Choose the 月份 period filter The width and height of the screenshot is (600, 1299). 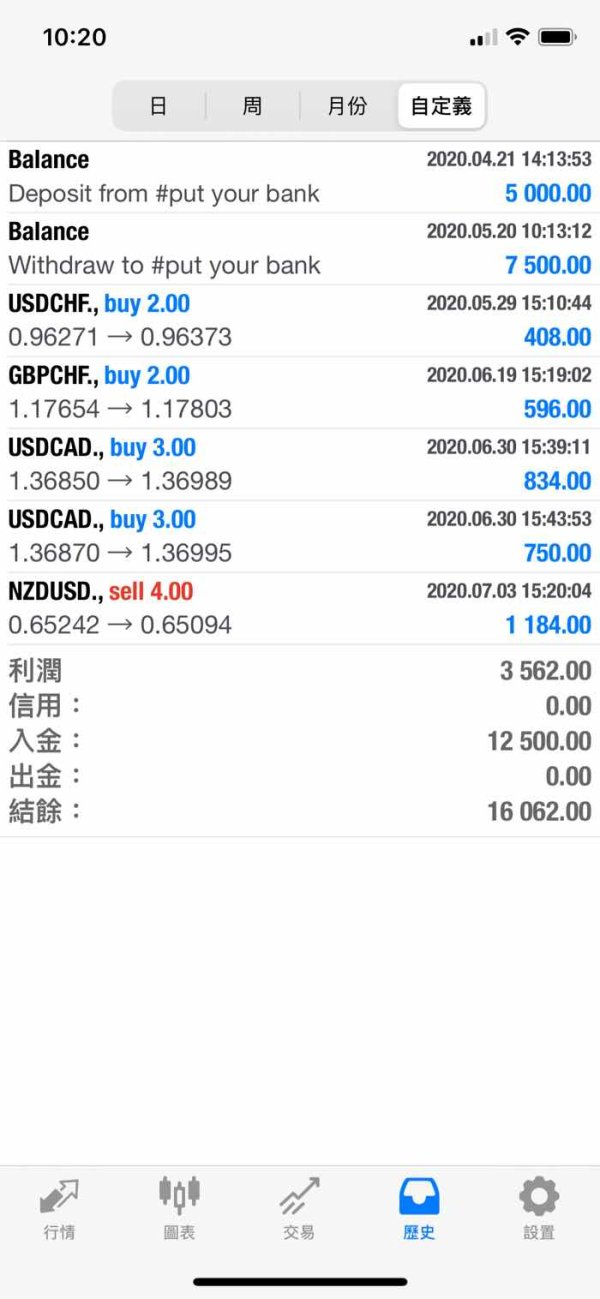pyautogui.click(x=347, y=106)
